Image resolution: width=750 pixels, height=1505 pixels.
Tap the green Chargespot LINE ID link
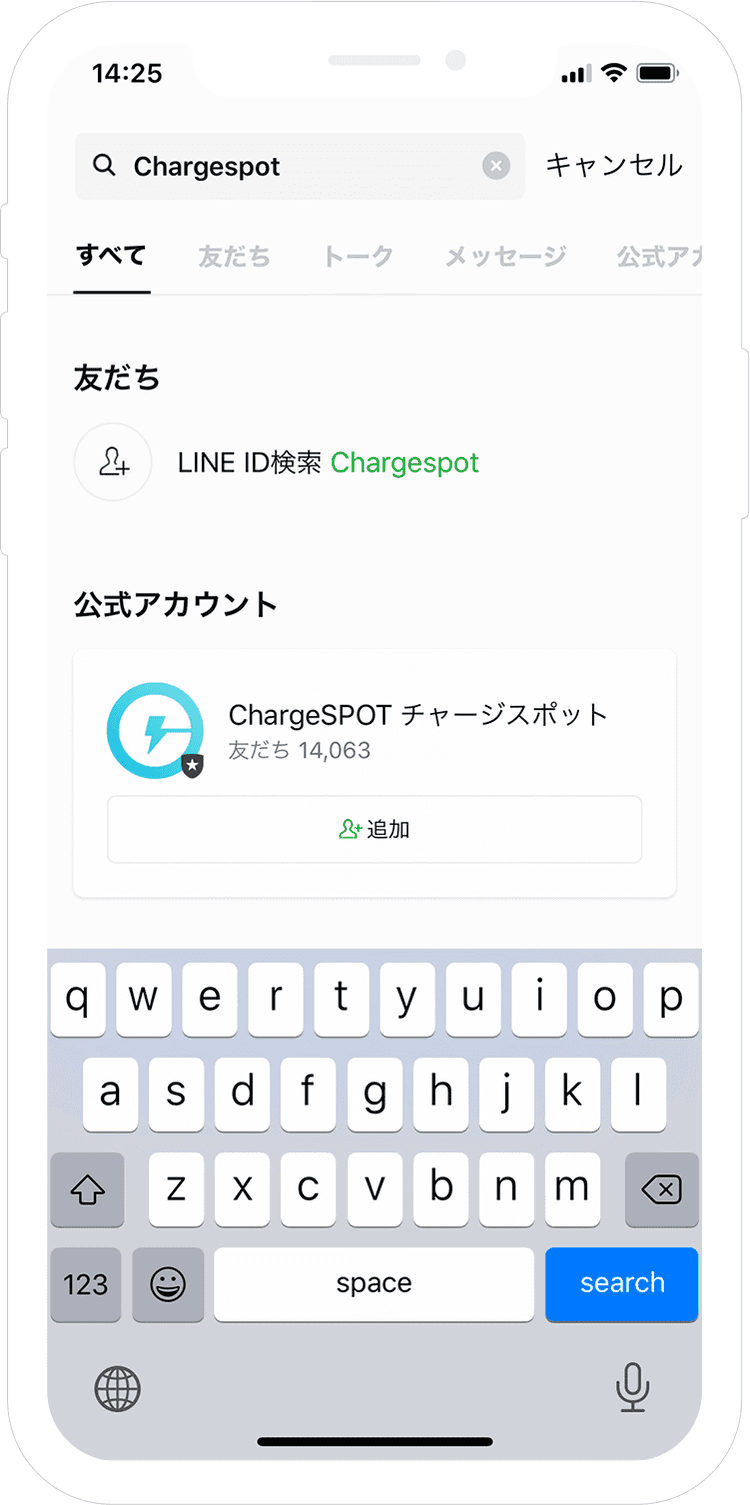click(x=404, y=462)
